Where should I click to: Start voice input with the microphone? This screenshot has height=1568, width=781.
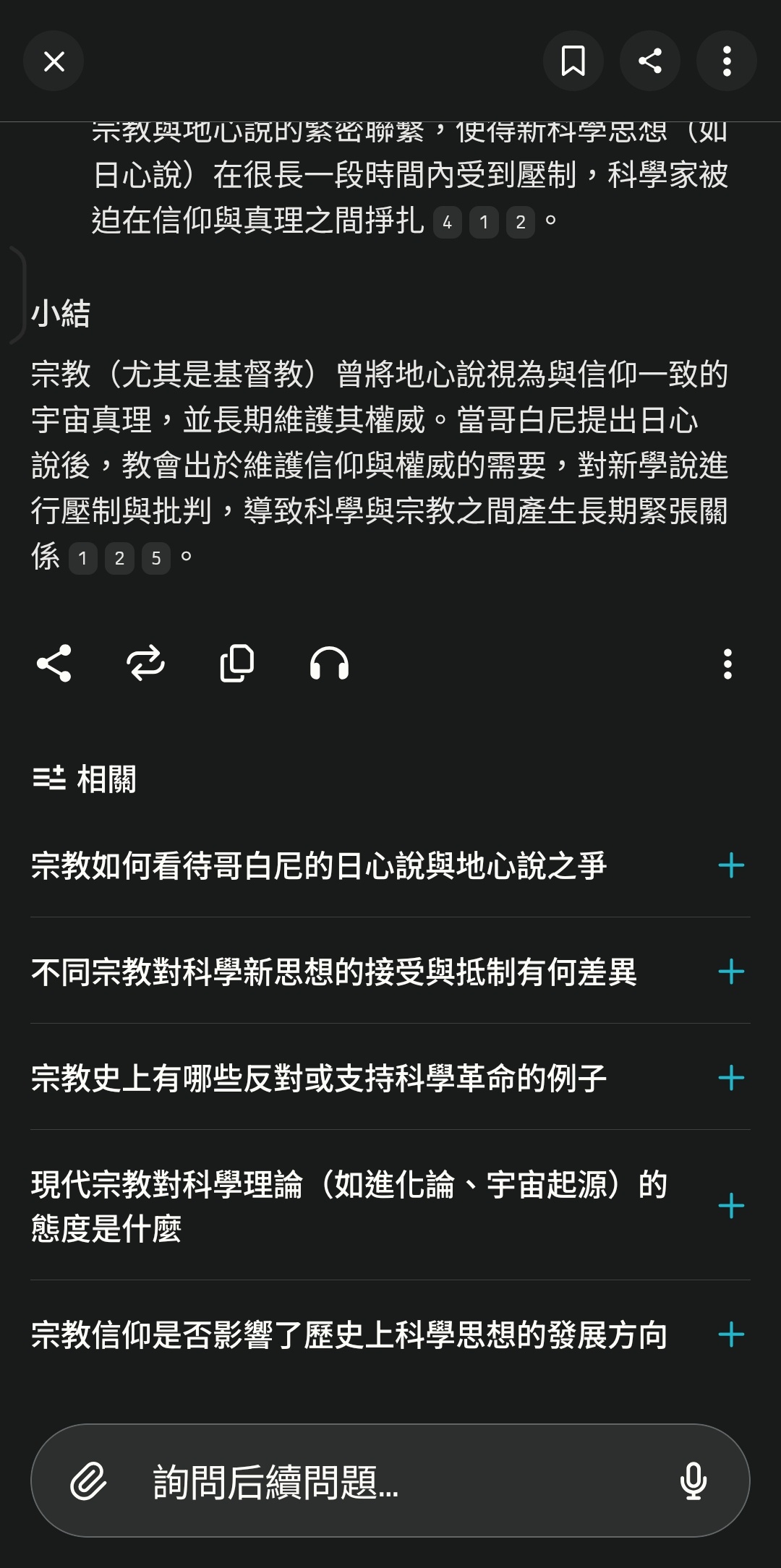pos(693,1481)
